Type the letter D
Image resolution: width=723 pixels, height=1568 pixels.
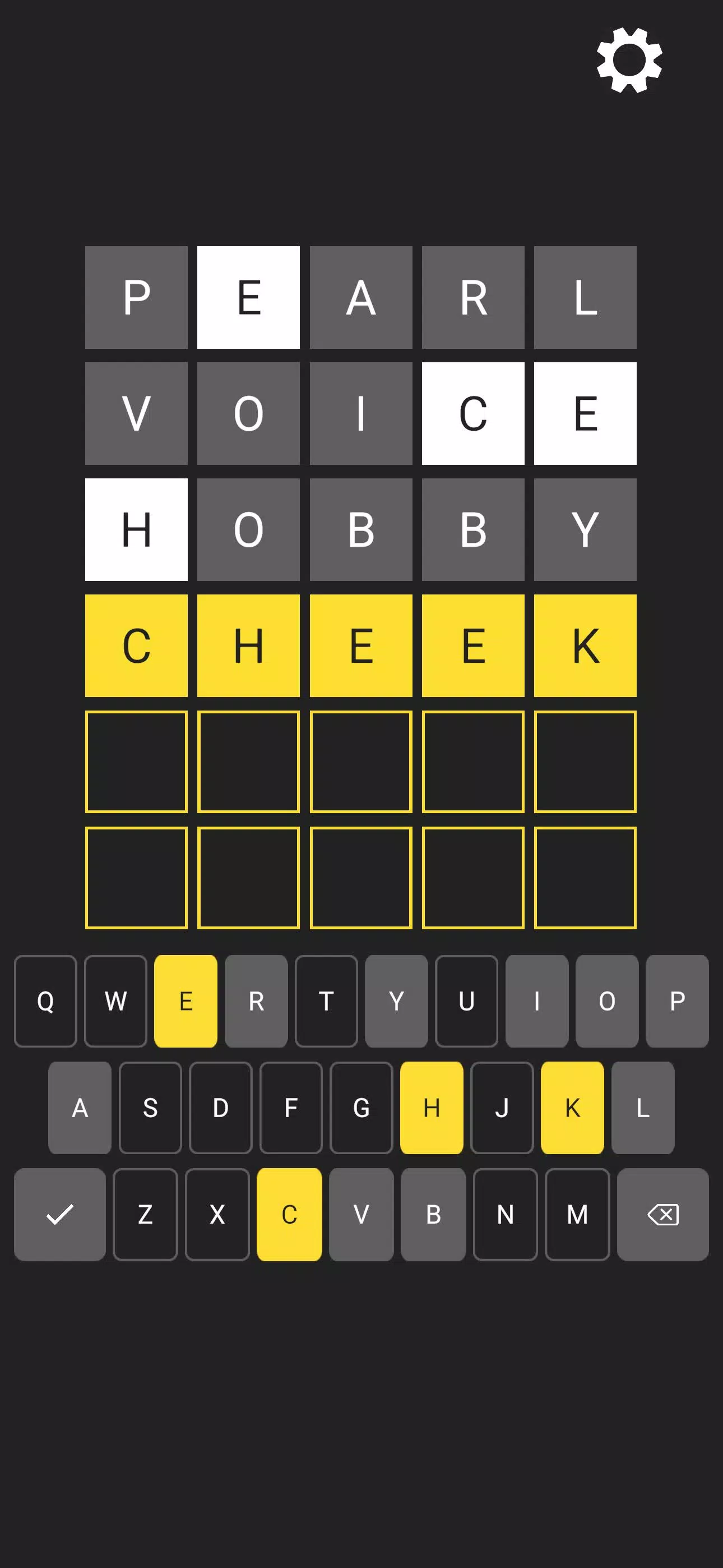point(221,1107)
